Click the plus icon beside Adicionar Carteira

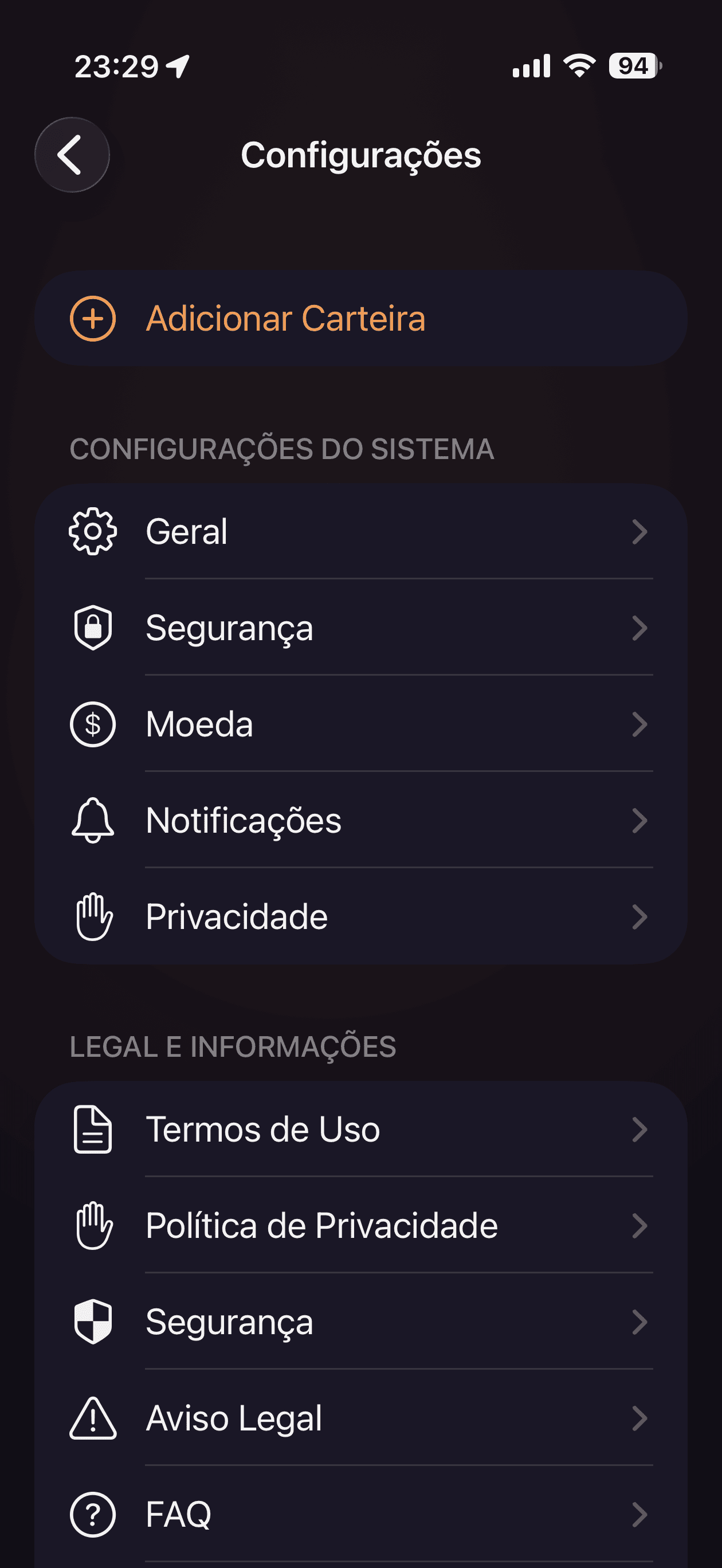click(92, 317)
